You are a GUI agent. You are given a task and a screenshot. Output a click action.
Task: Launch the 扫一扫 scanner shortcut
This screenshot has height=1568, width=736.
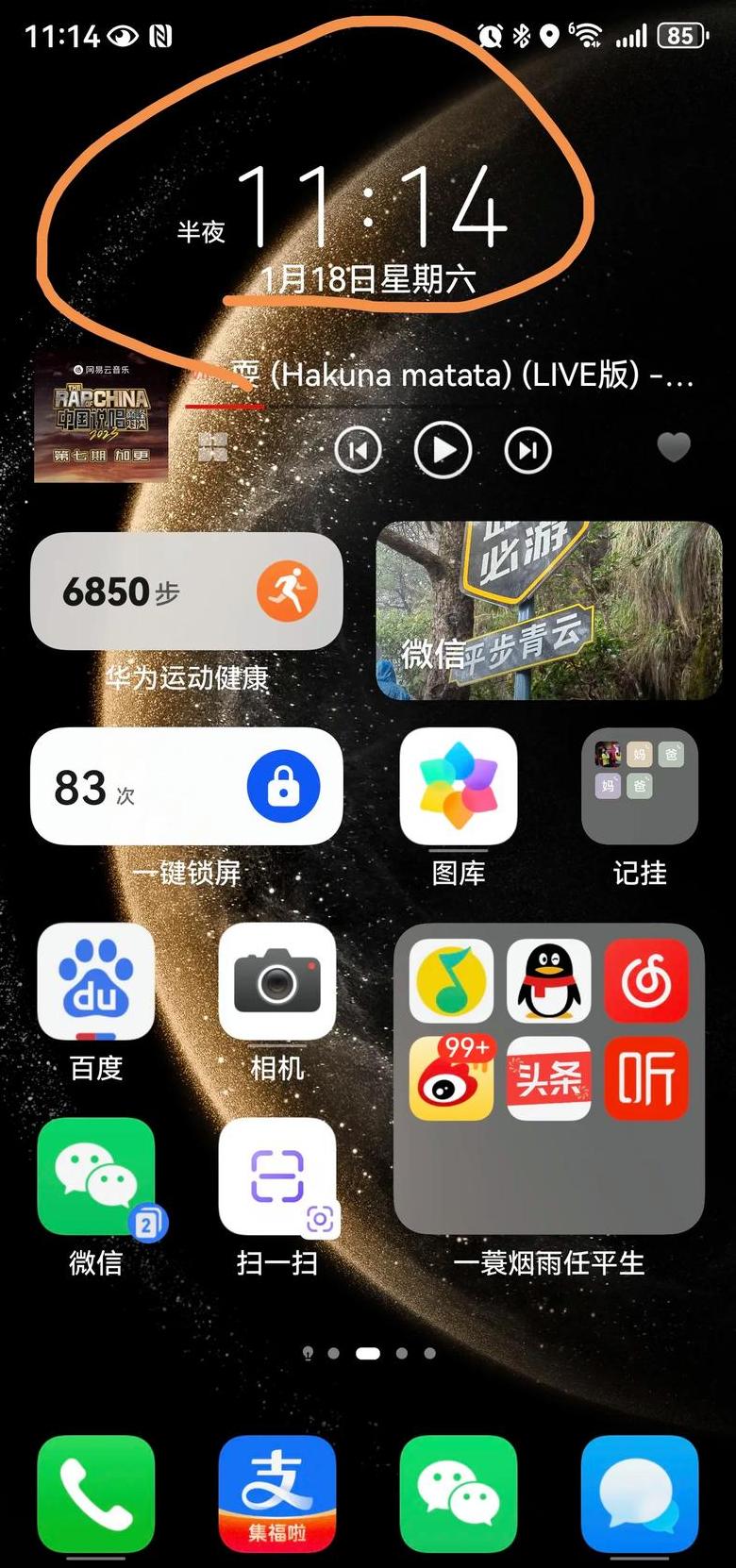[x=277, y=1176]
